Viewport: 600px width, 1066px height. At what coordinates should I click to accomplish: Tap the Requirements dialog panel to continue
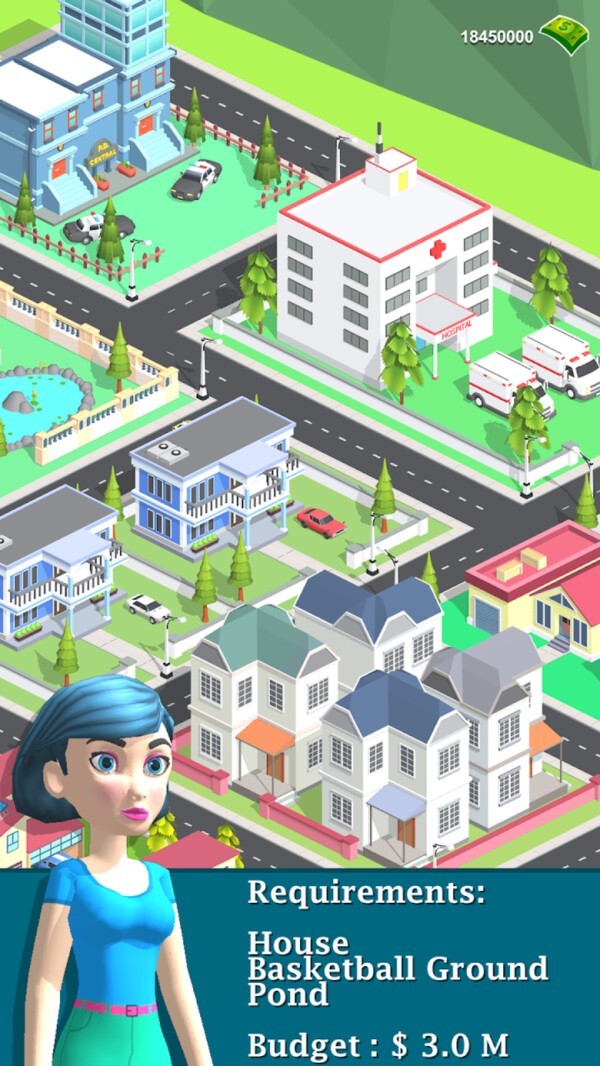400,965
